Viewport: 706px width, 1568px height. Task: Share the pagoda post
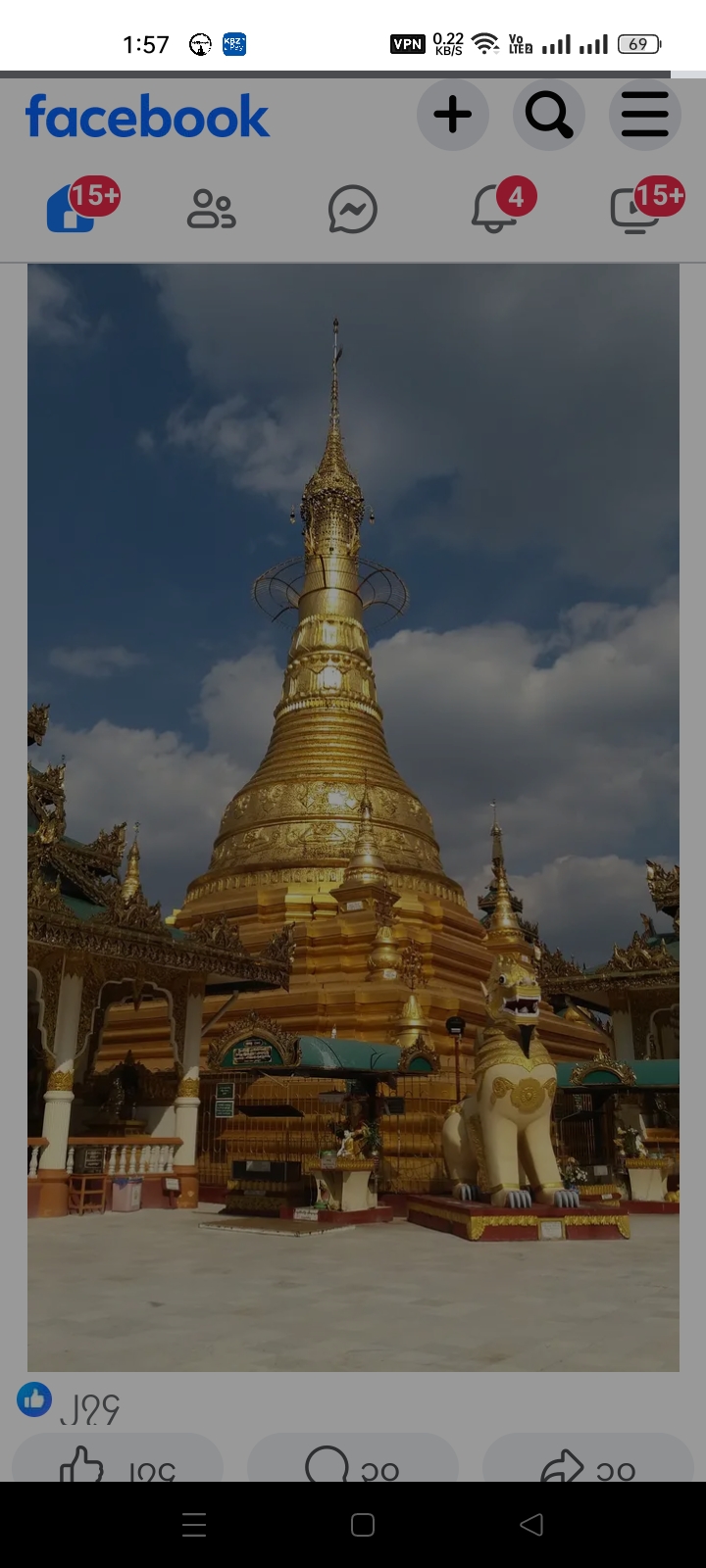[587, 1462]
